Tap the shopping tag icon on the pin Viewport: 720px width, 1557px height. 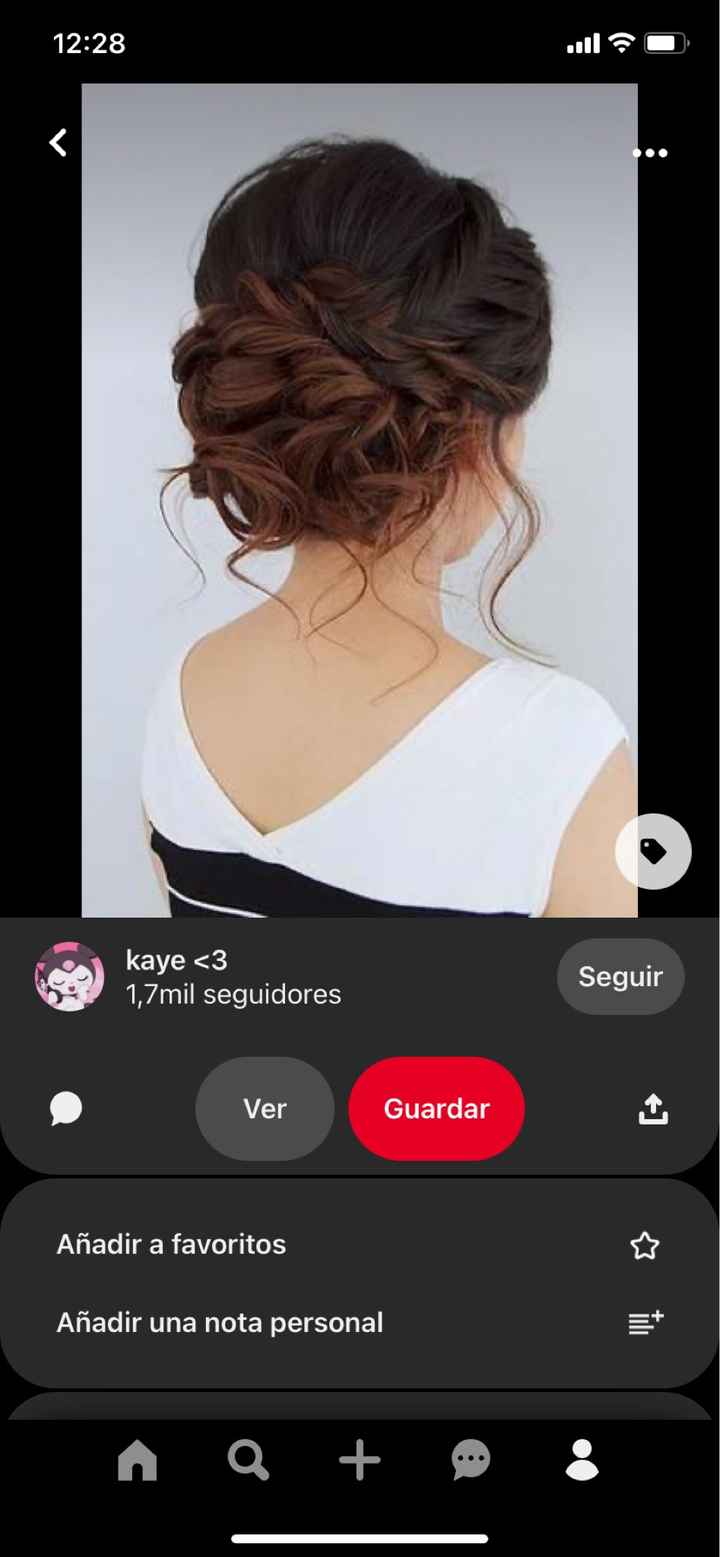(x=653, y=852)
